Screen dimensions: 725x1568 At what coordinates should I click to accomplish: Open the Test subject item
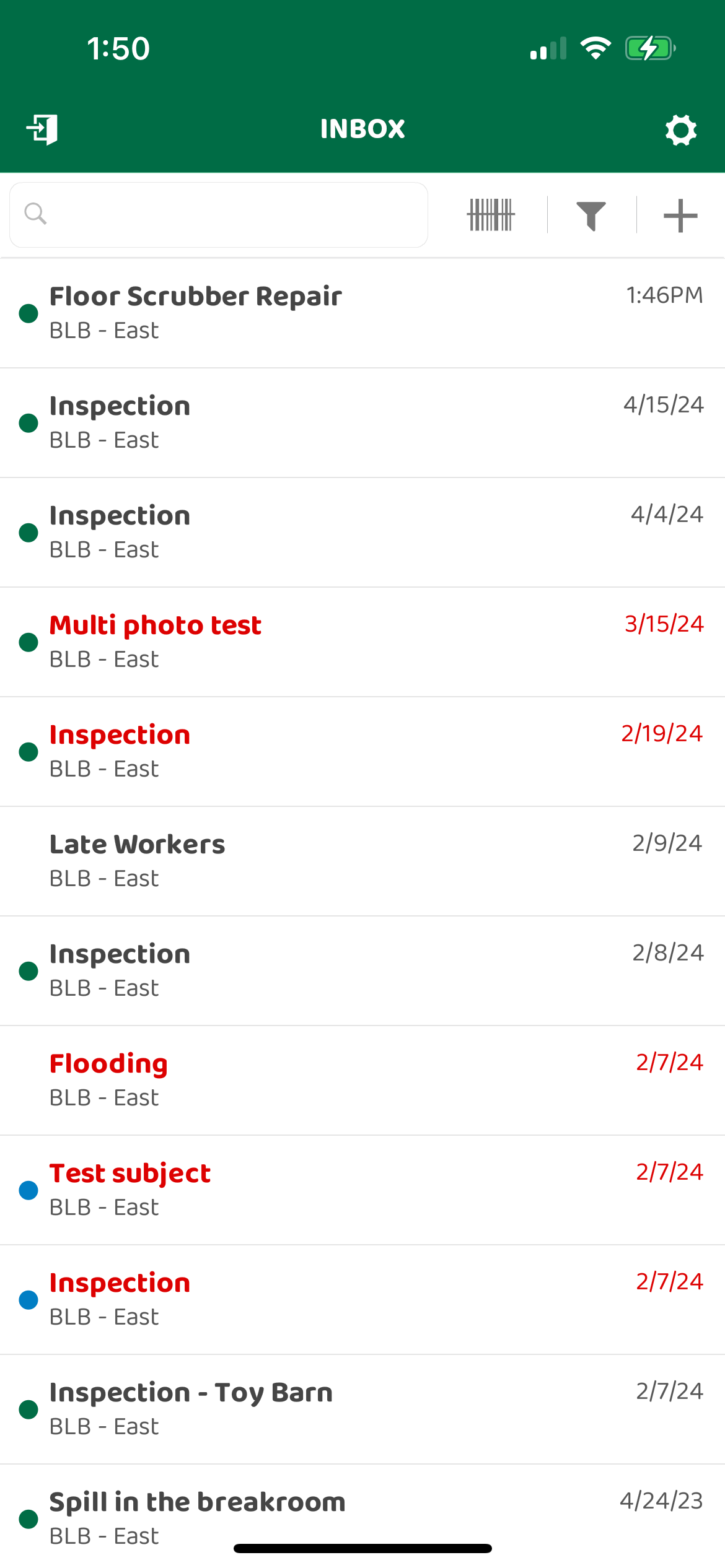[362, 1190]
